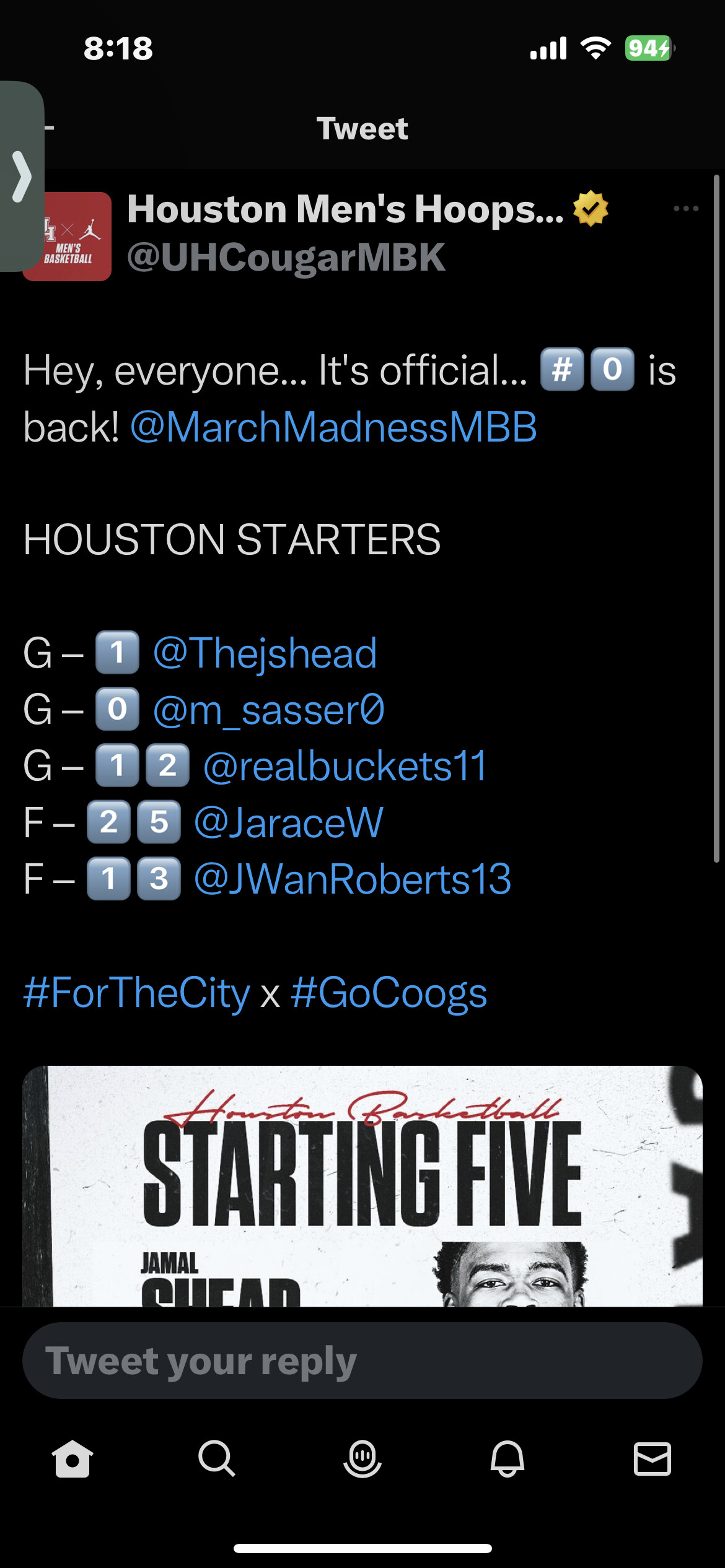
Task: Browse the #GoCoogs hashtag
Action: pos(389,993)
